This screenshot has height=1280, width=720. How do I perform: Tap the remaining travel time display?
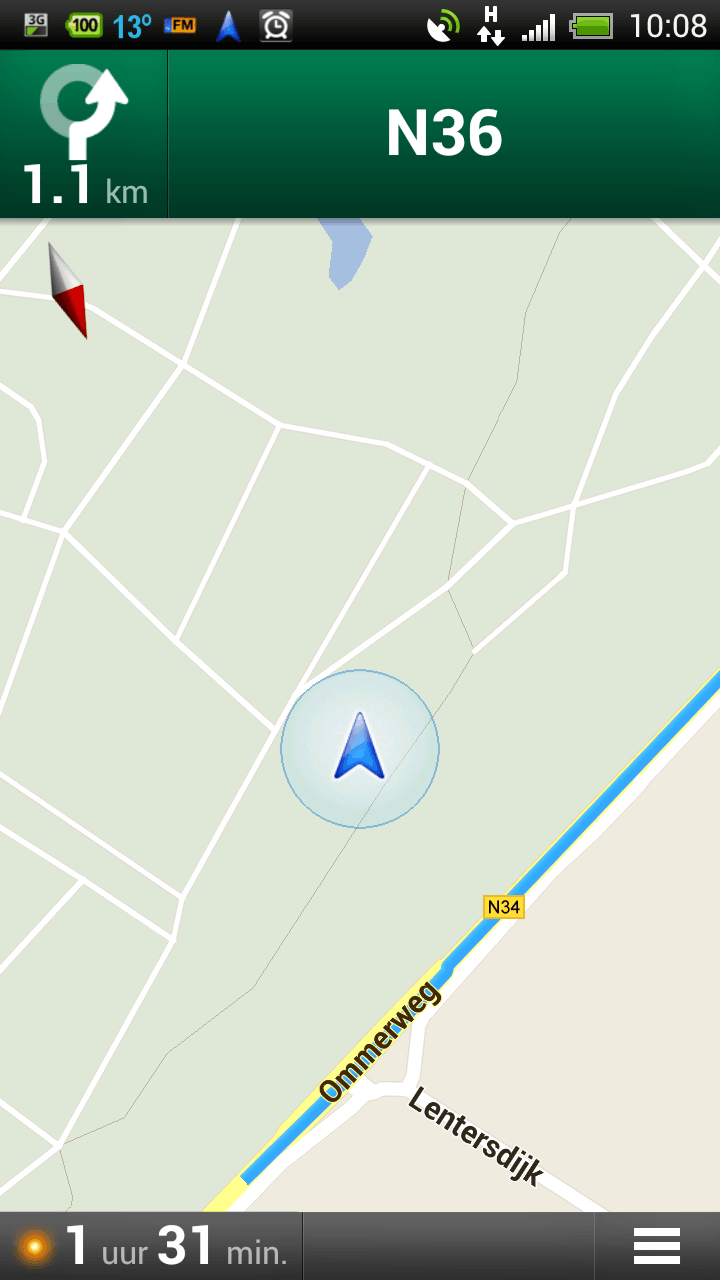click(x=152, y=1246)
